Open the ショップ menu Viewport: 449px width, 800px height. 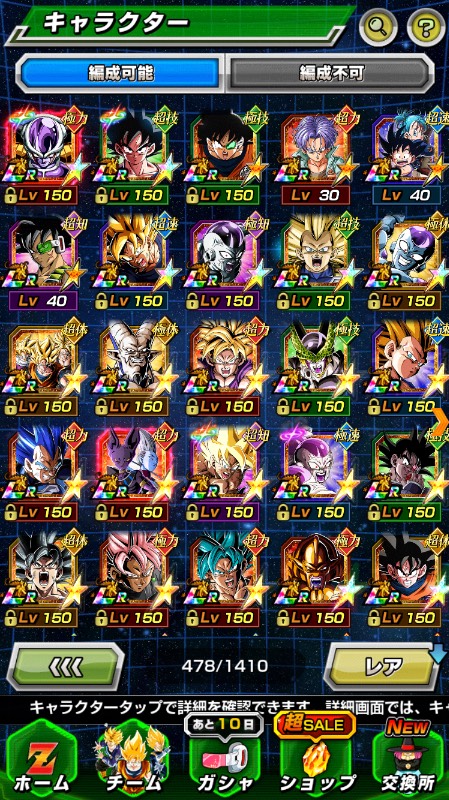[317, 758]
